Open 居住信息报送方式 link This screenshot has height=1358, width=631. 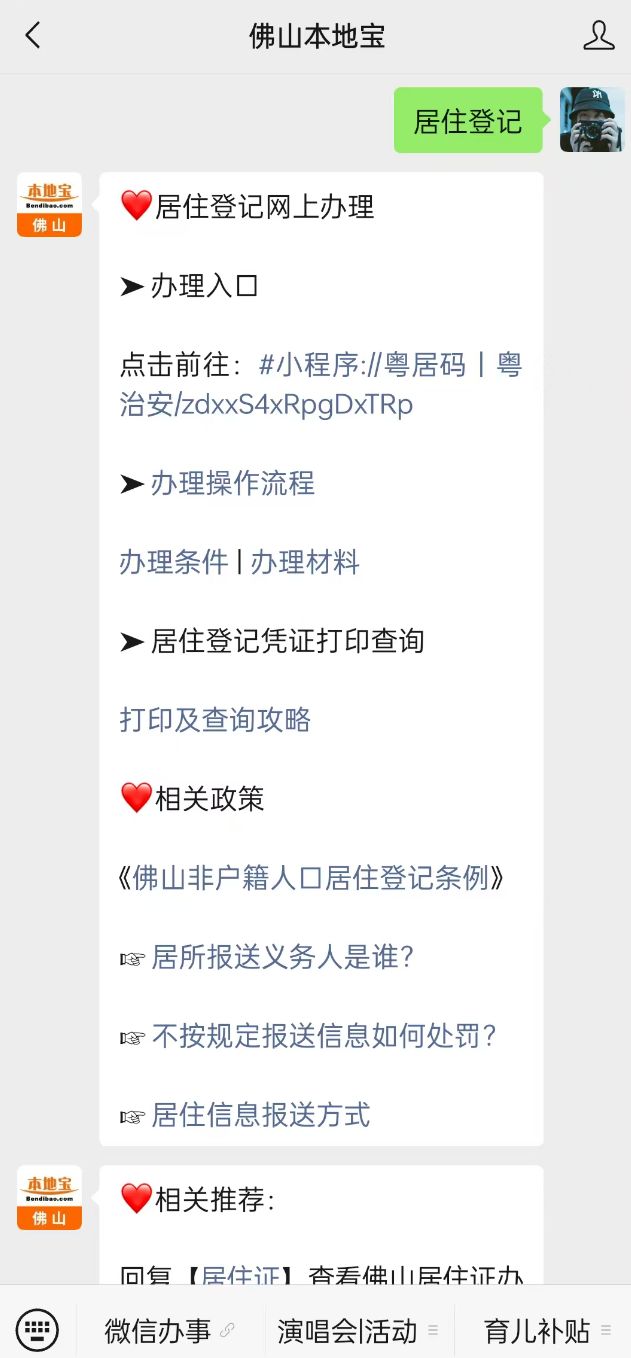pos(260,1115)
